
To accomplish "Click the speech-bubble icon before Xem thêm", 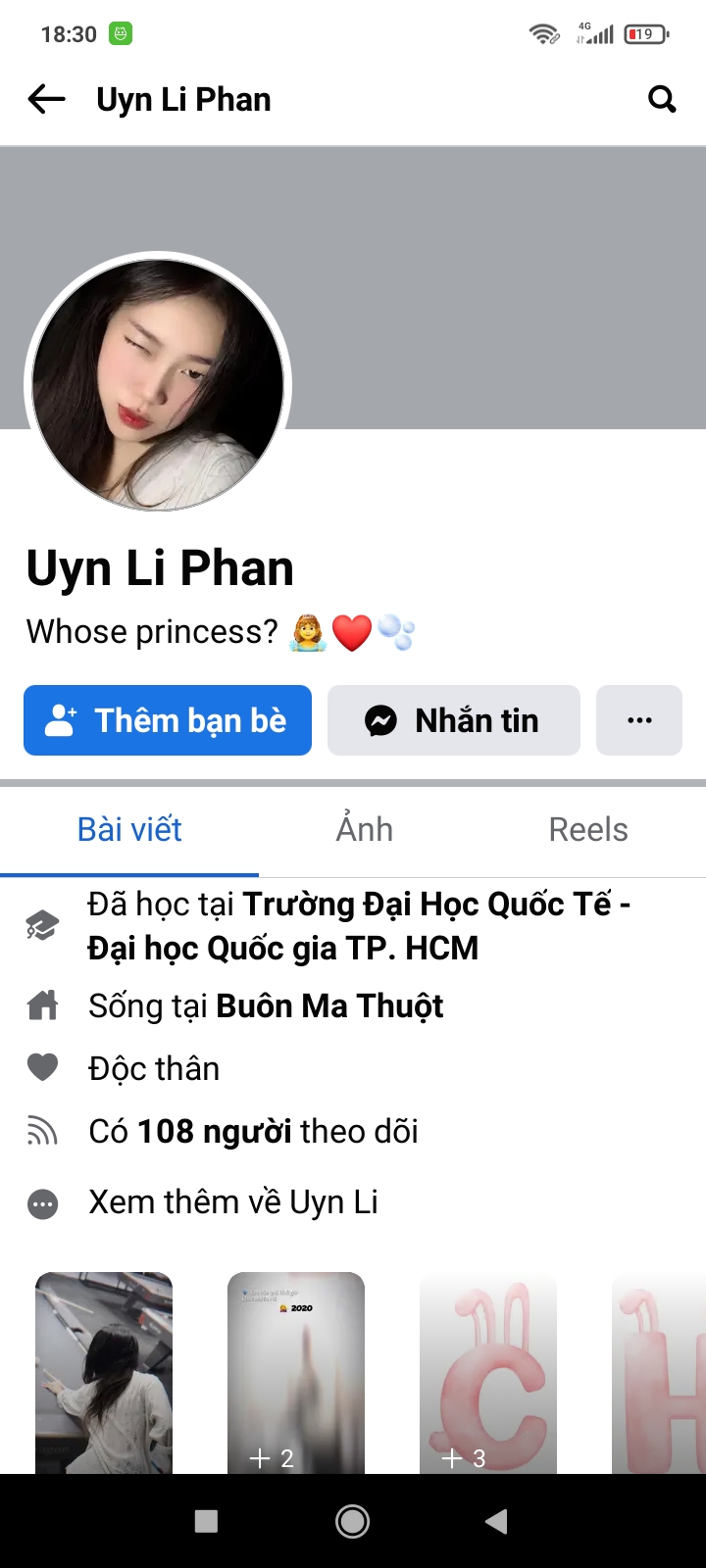I will coord(41,1202).
